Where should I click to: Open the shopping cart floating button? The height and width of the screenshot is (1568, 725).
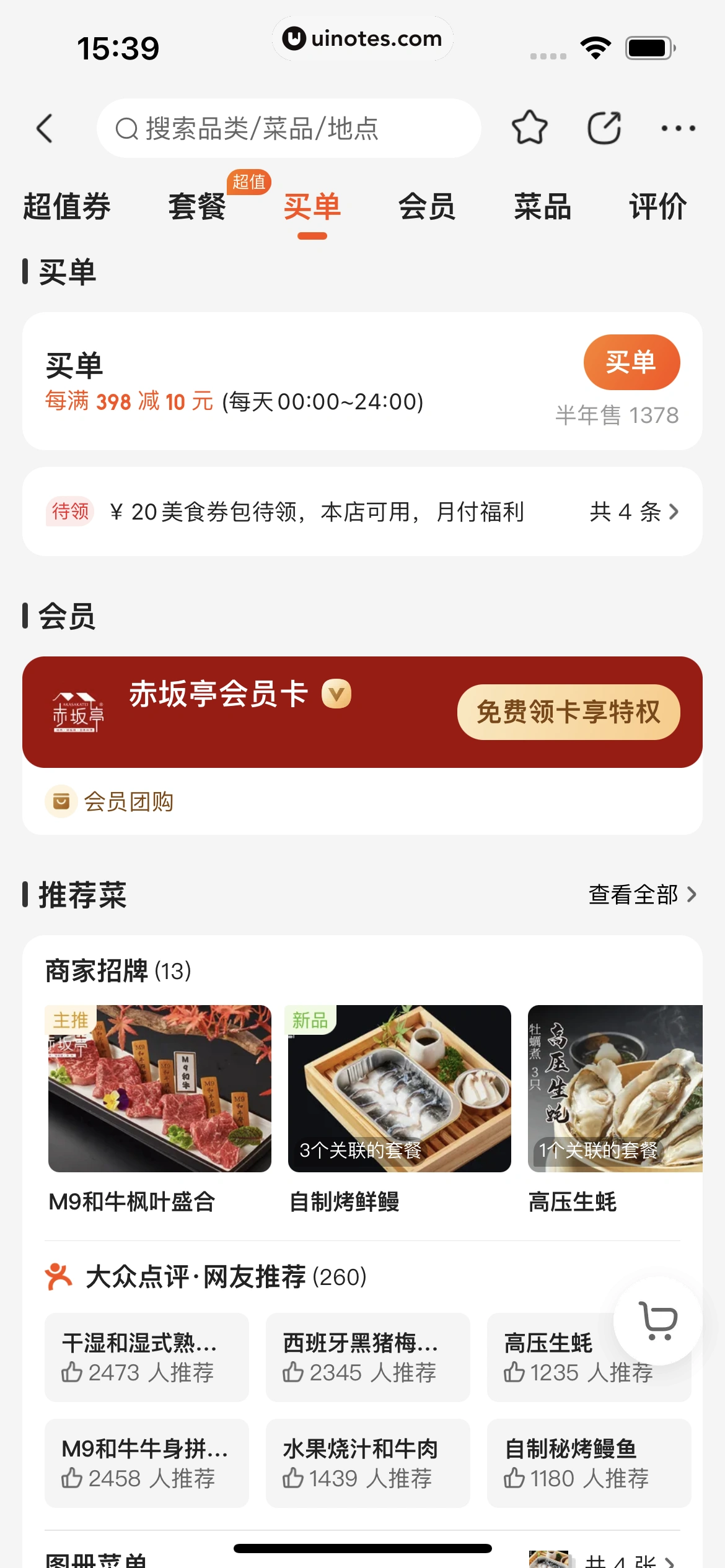(x=657, y=1320)
